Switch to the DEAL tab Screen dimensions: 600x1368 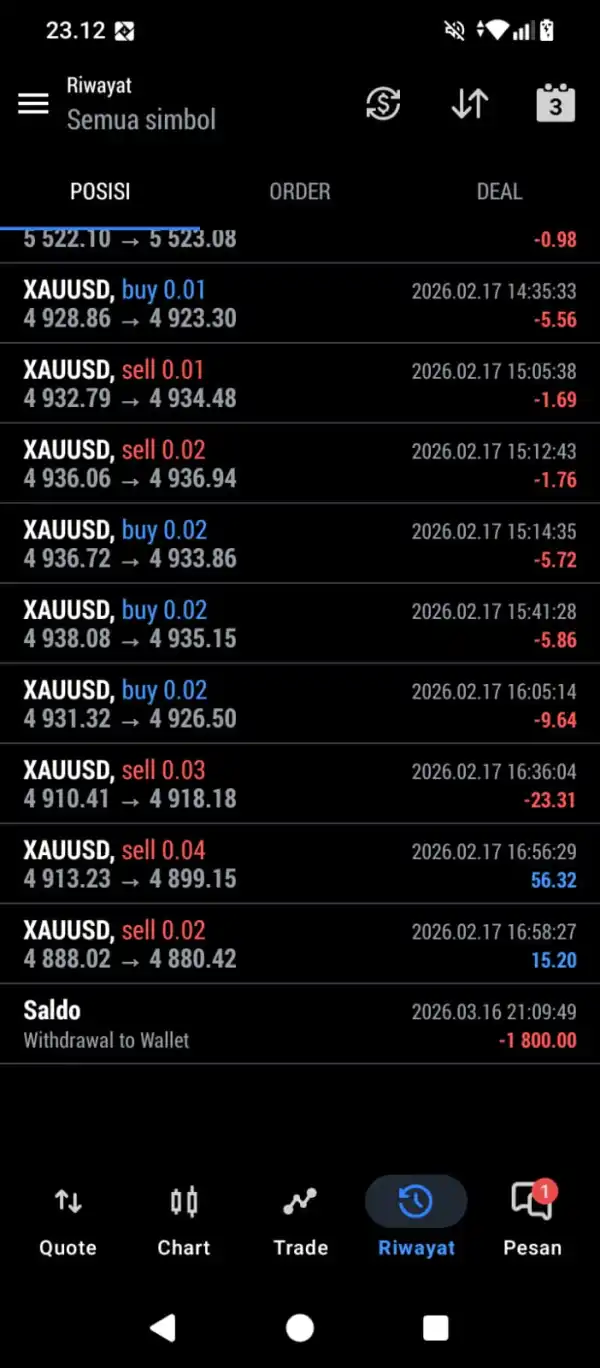499,191
